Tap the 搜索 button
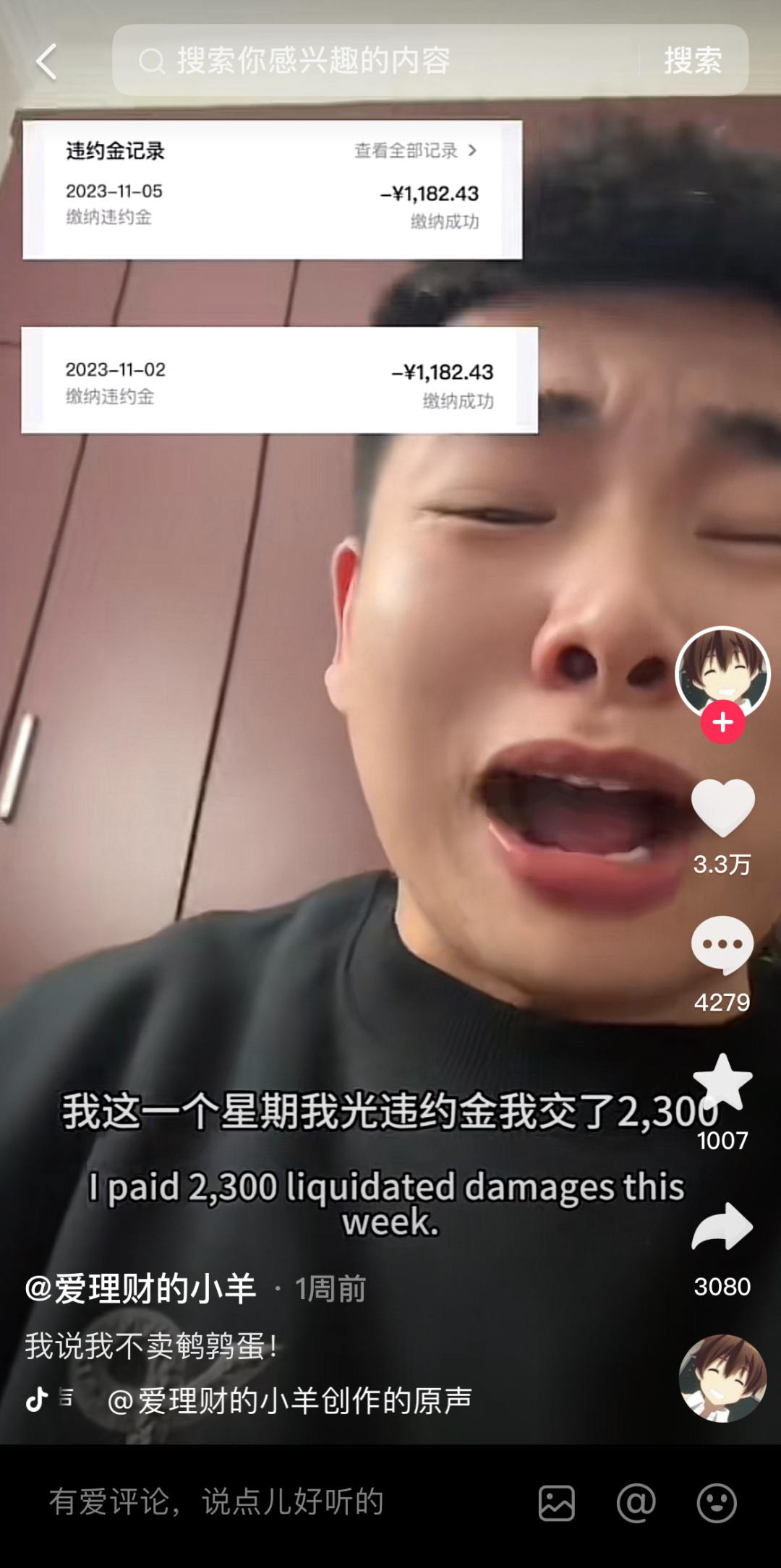Screen dimensions: 781x1568 pos(693,61)
